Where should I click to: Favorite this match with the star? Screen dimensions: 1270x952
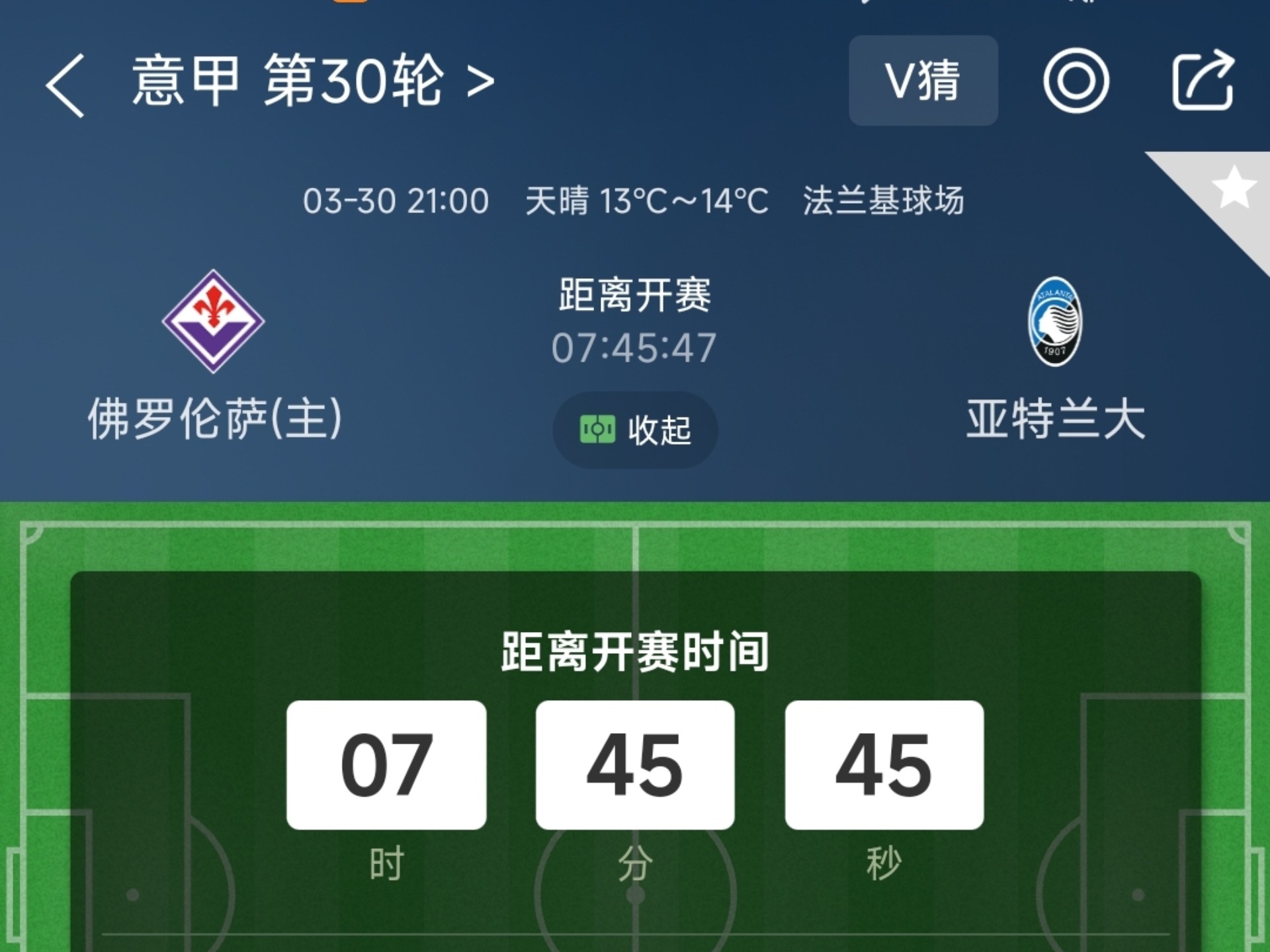pos(1233,188)
